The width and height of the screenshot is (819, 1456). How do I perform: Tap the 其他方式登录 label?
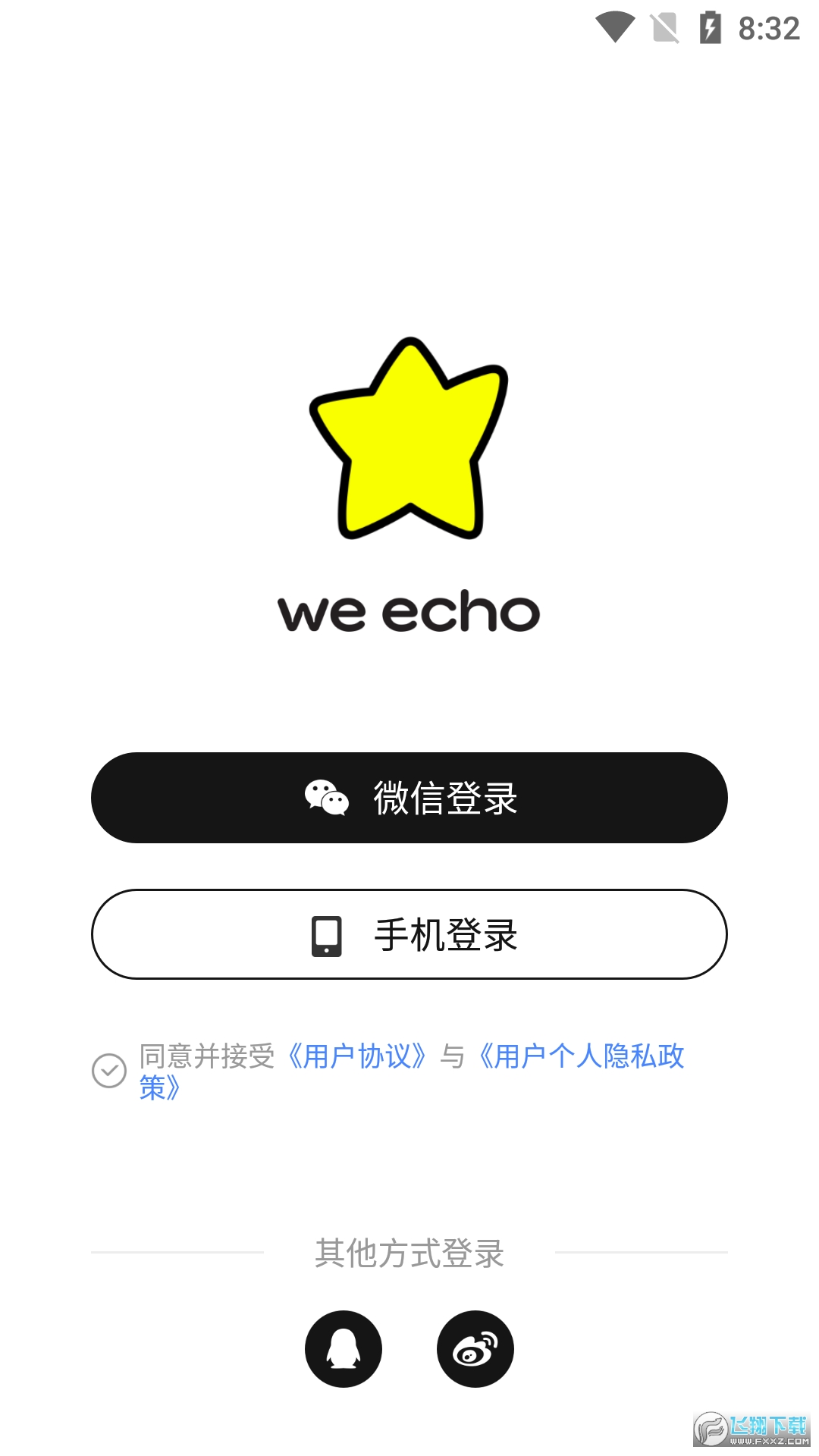tap(409, 1249)
